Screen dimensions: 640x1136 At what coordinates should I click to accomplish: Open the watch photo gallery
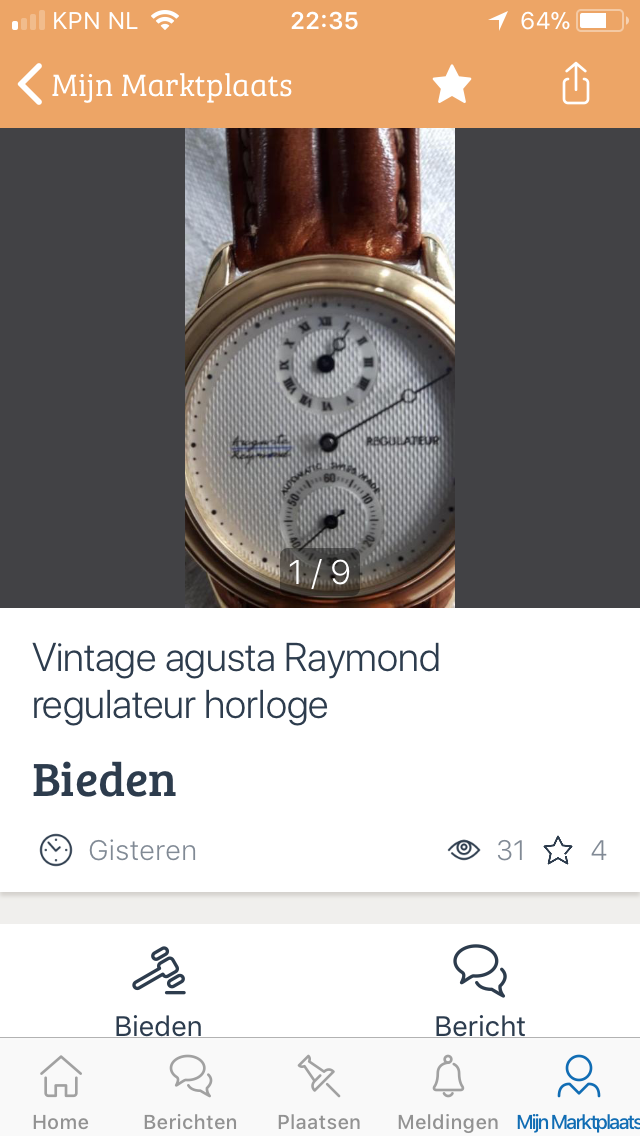(320, 368)
